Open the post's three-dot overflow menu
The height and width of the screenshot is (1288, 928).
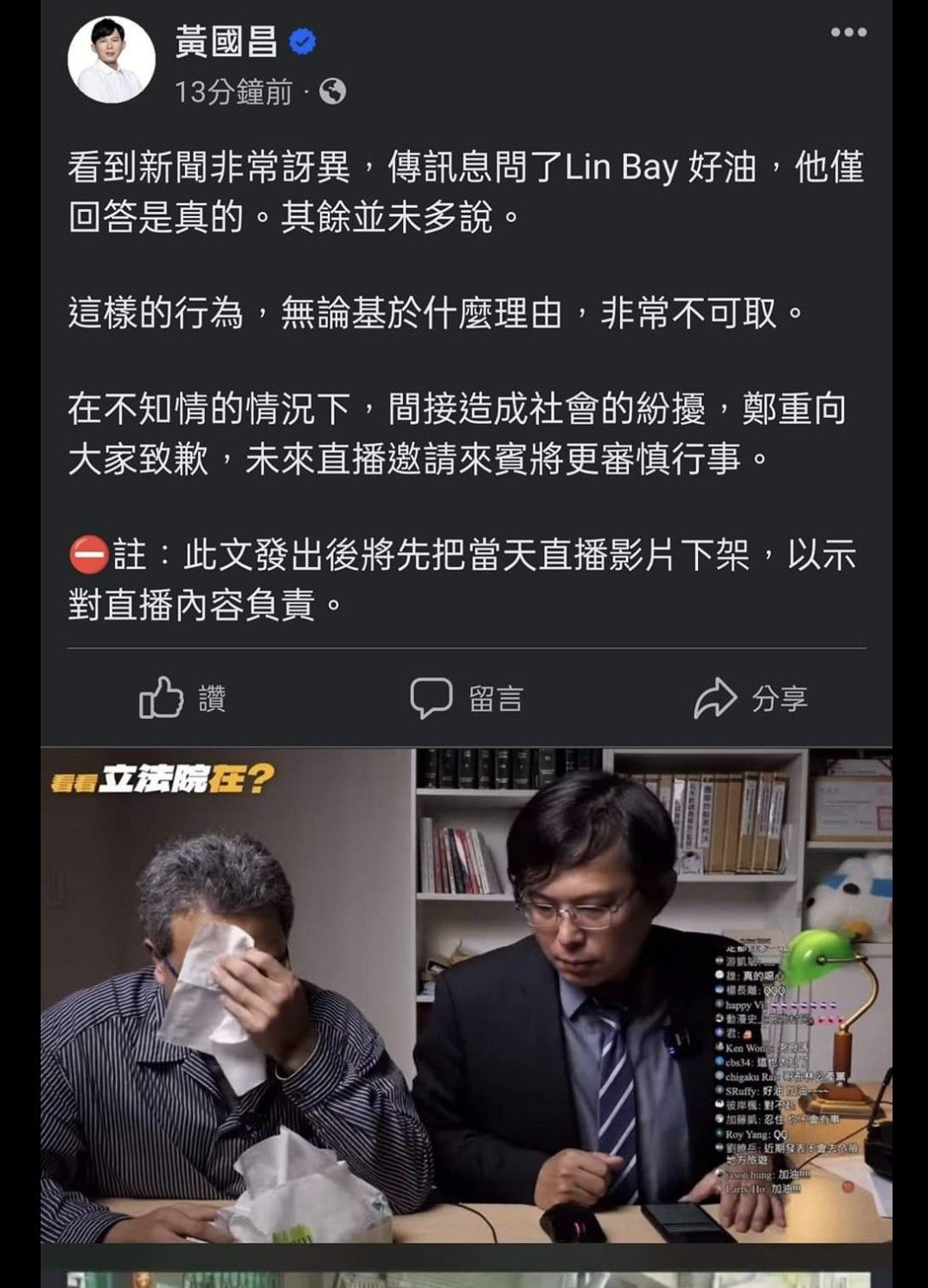click(x=848, y=33)
